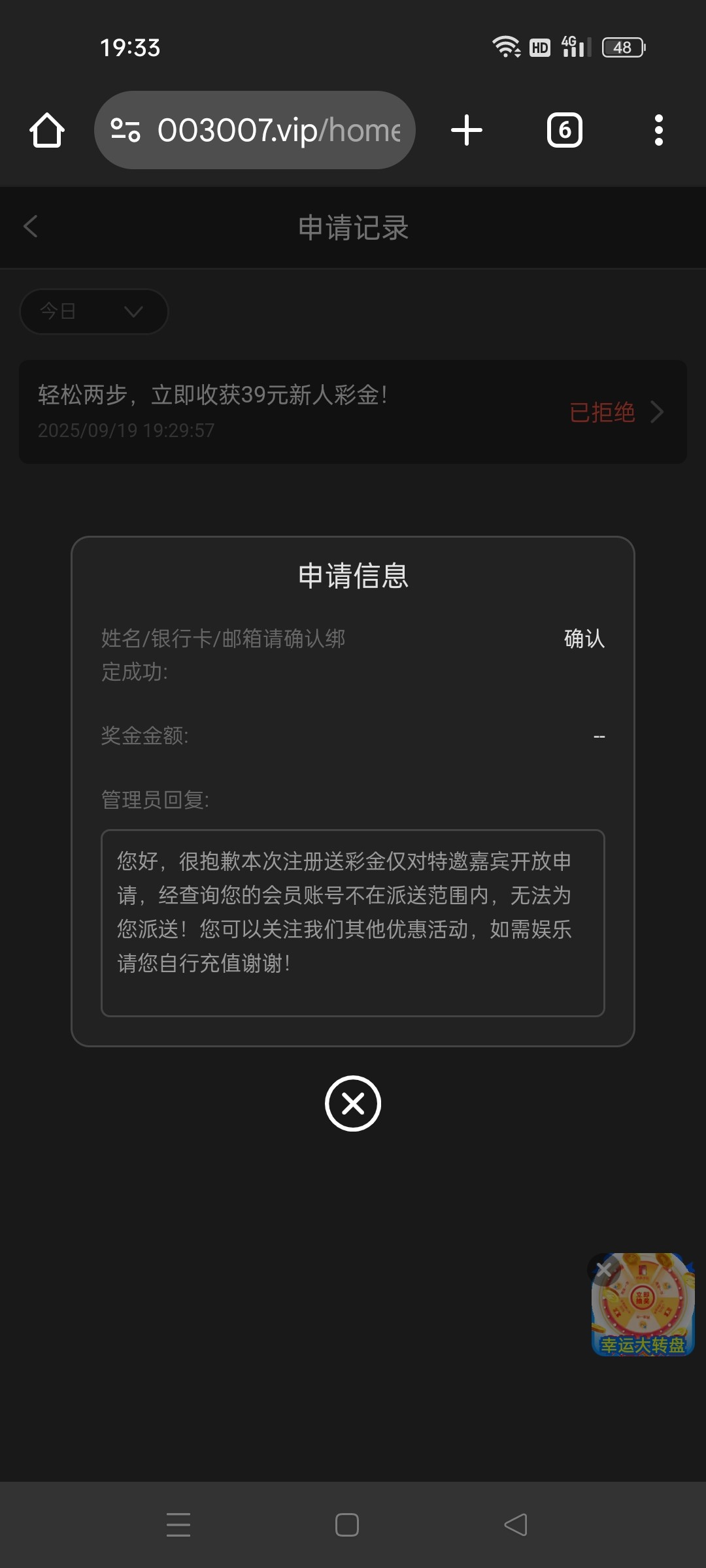
Task: Open the browser overflow menu
Action: tap(658, 130)
